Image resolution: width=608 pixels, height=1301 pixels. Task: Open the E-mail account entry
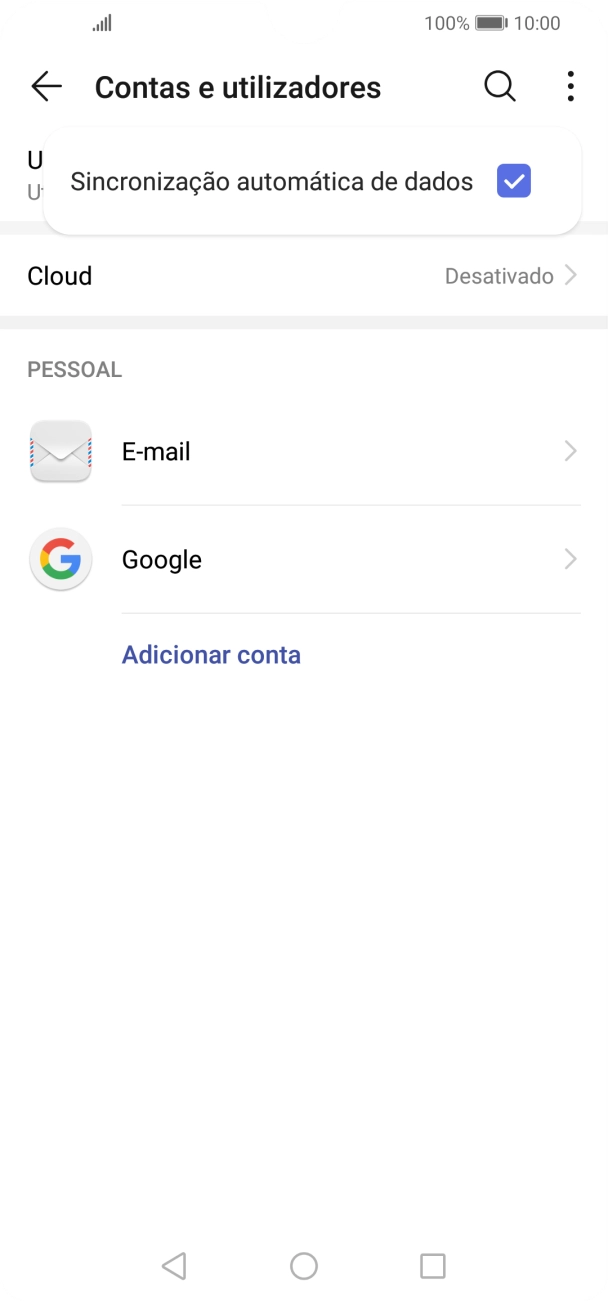304,452
